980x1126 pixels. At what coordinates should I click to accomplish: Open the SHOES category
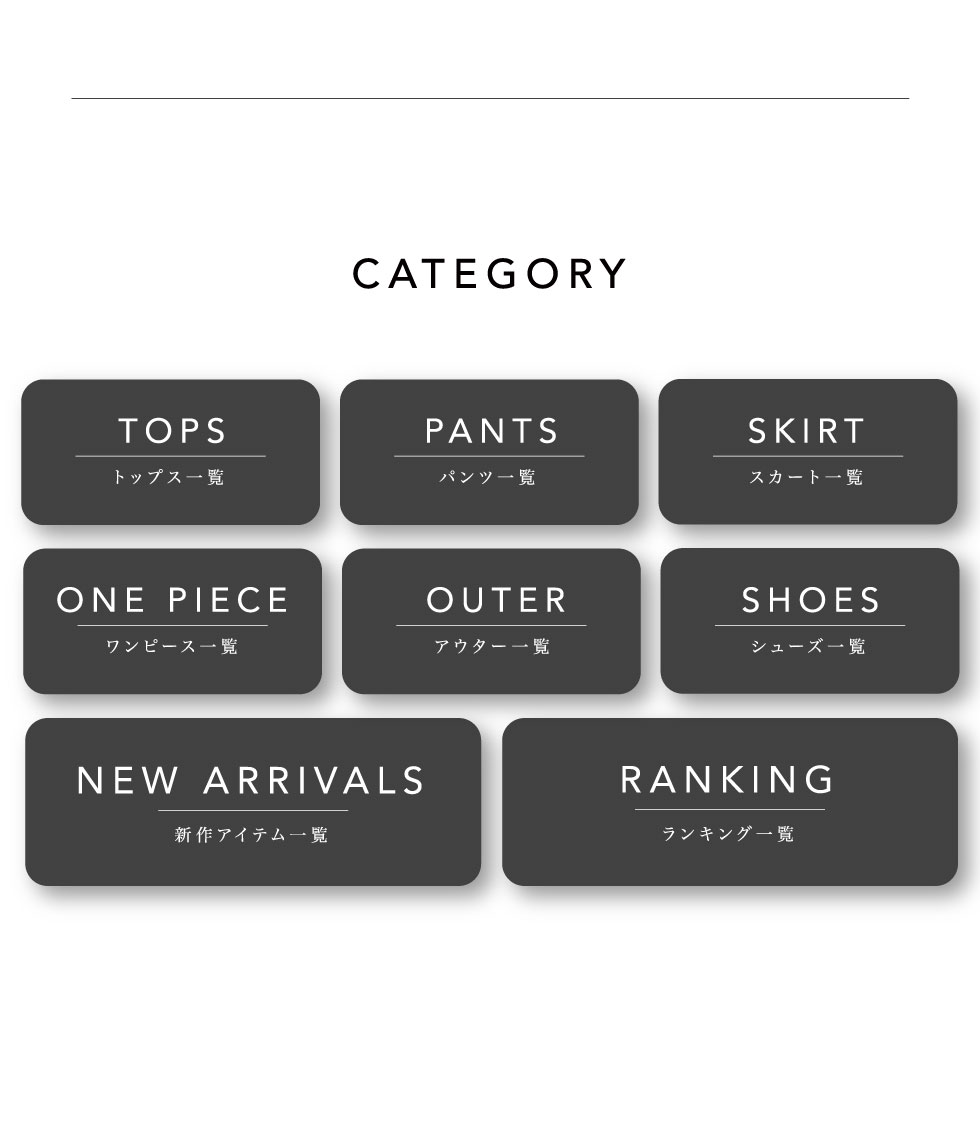[810, 621]
